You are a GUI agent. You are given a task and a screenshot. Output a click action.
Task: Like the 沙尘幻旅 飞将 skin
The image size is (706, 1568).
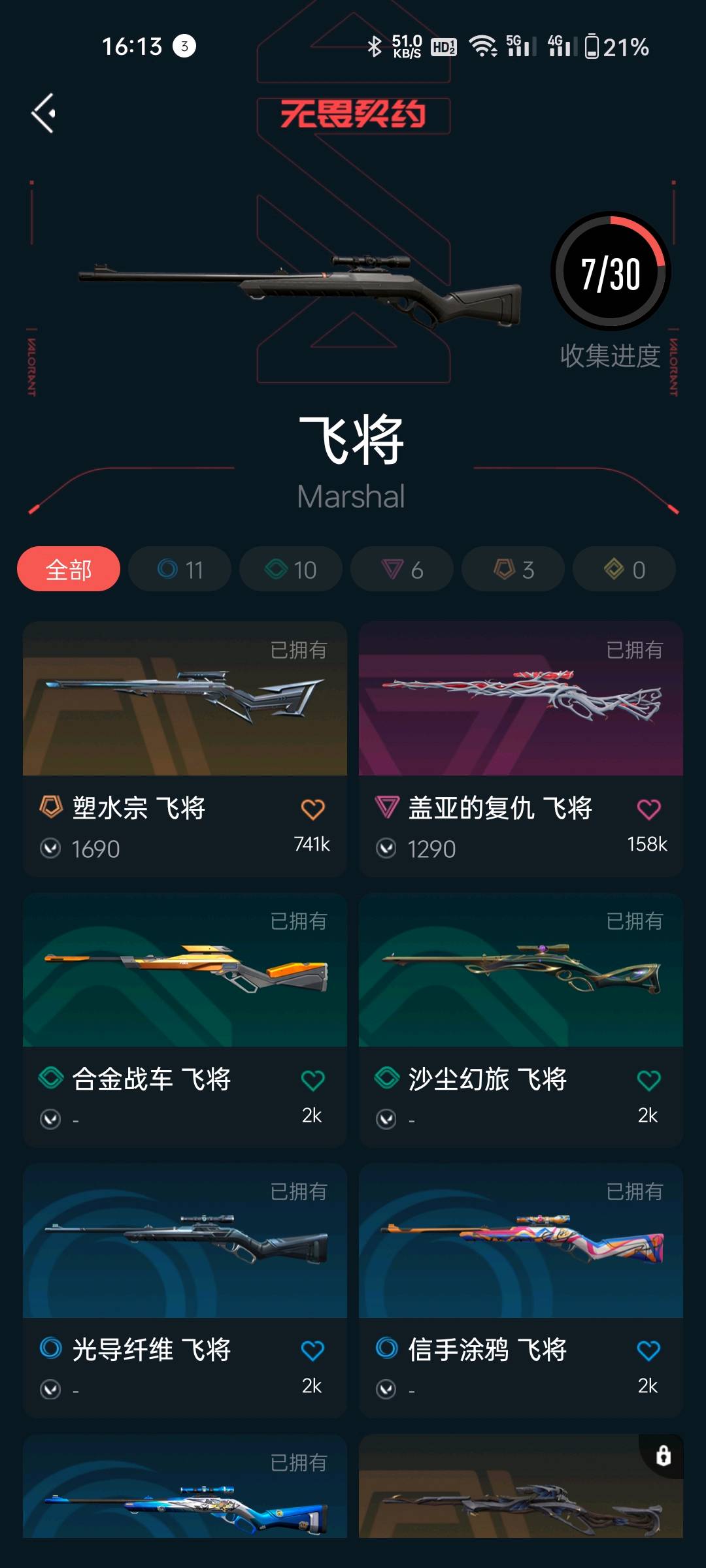click(648, 1081)
